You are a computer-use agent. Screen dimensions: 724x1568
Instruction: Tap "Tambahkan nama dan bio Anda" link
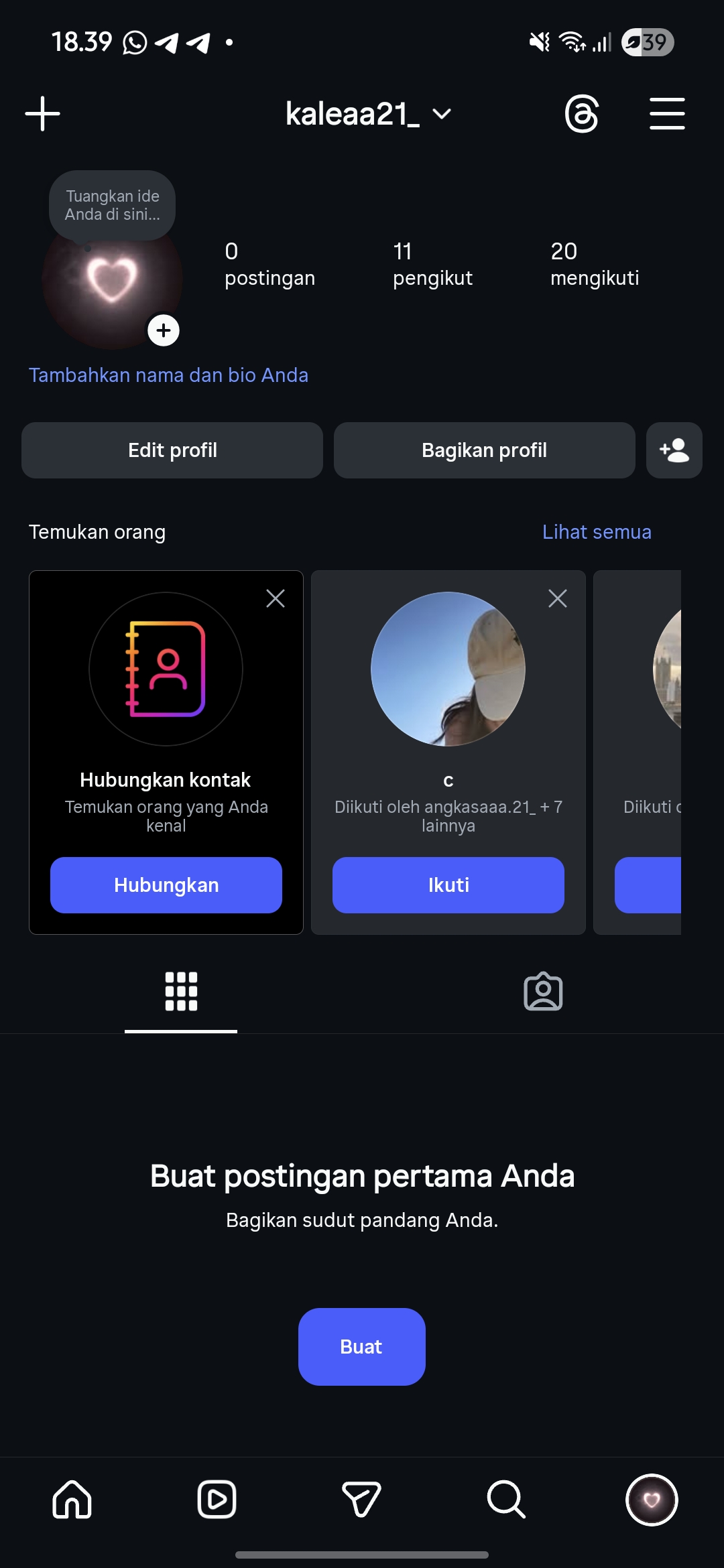pos(168,375)
